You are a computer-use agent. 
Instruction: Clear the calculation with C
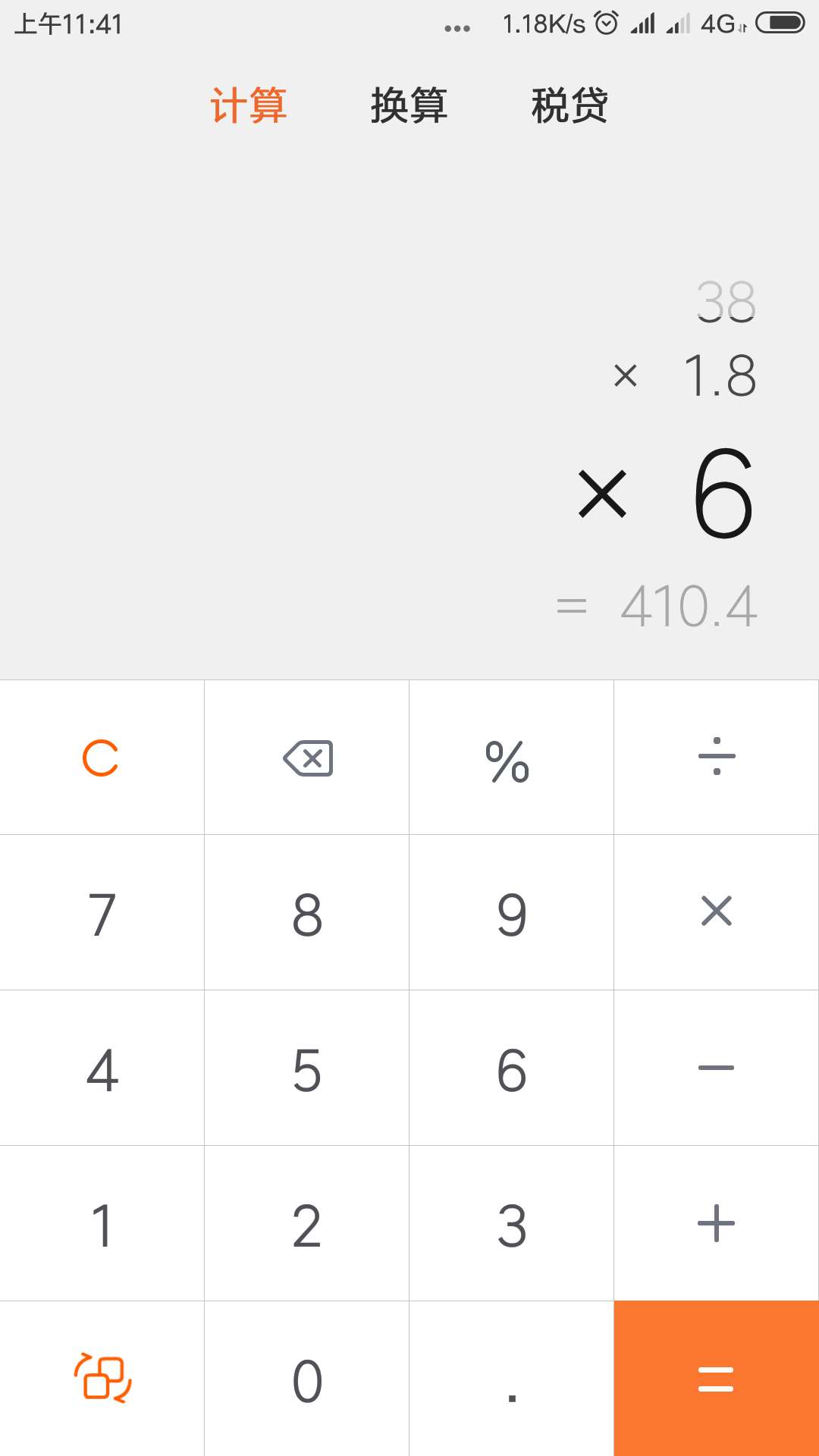pos(102,758)
